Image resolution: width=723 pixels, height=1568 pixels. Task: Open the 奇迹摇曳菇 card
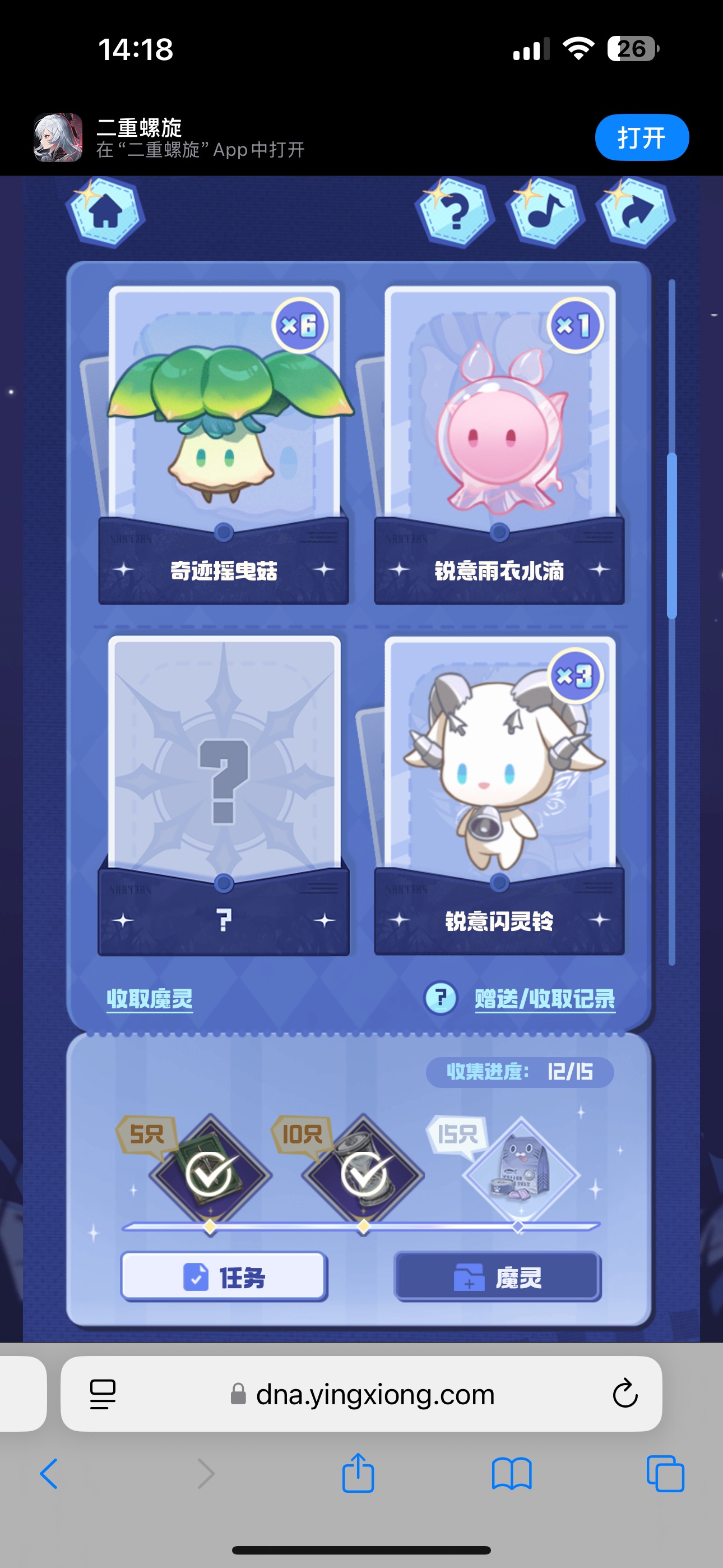click(224, 444)
